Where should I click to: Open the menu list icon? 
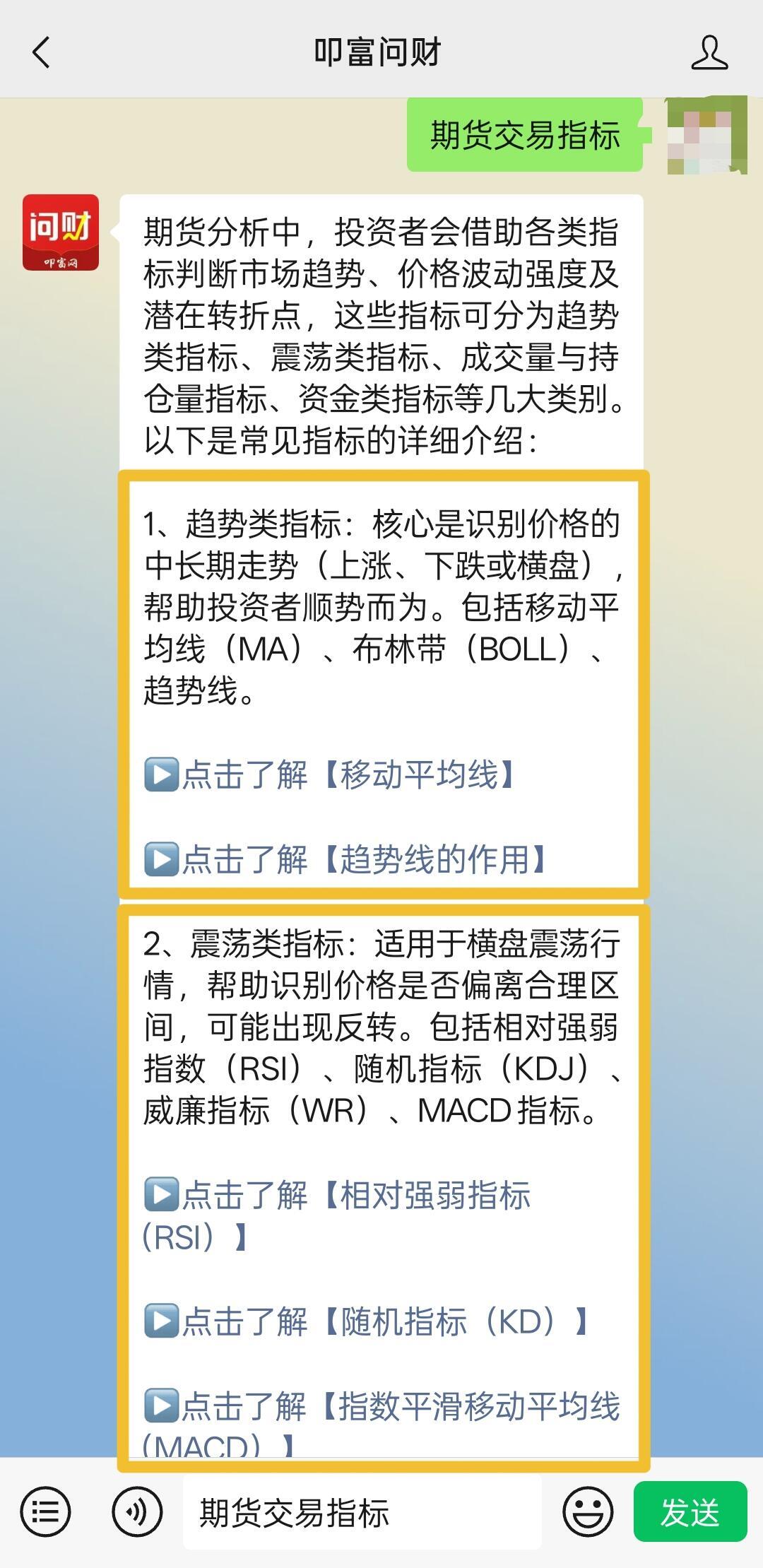(x=46, y=1513)
